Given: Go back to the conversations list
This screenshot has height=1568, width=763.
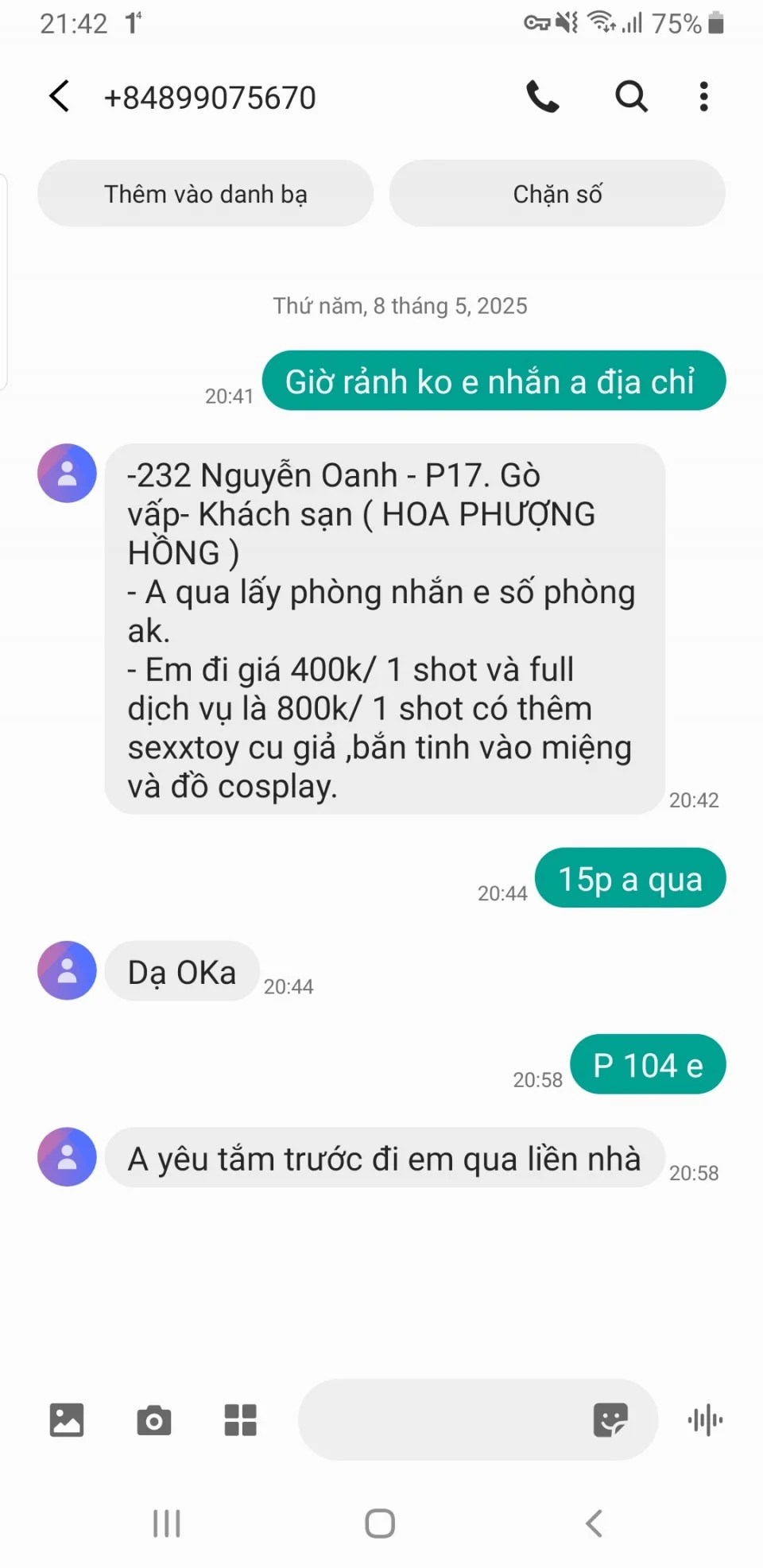Looking at the screenshot, I should pos(60,97).
